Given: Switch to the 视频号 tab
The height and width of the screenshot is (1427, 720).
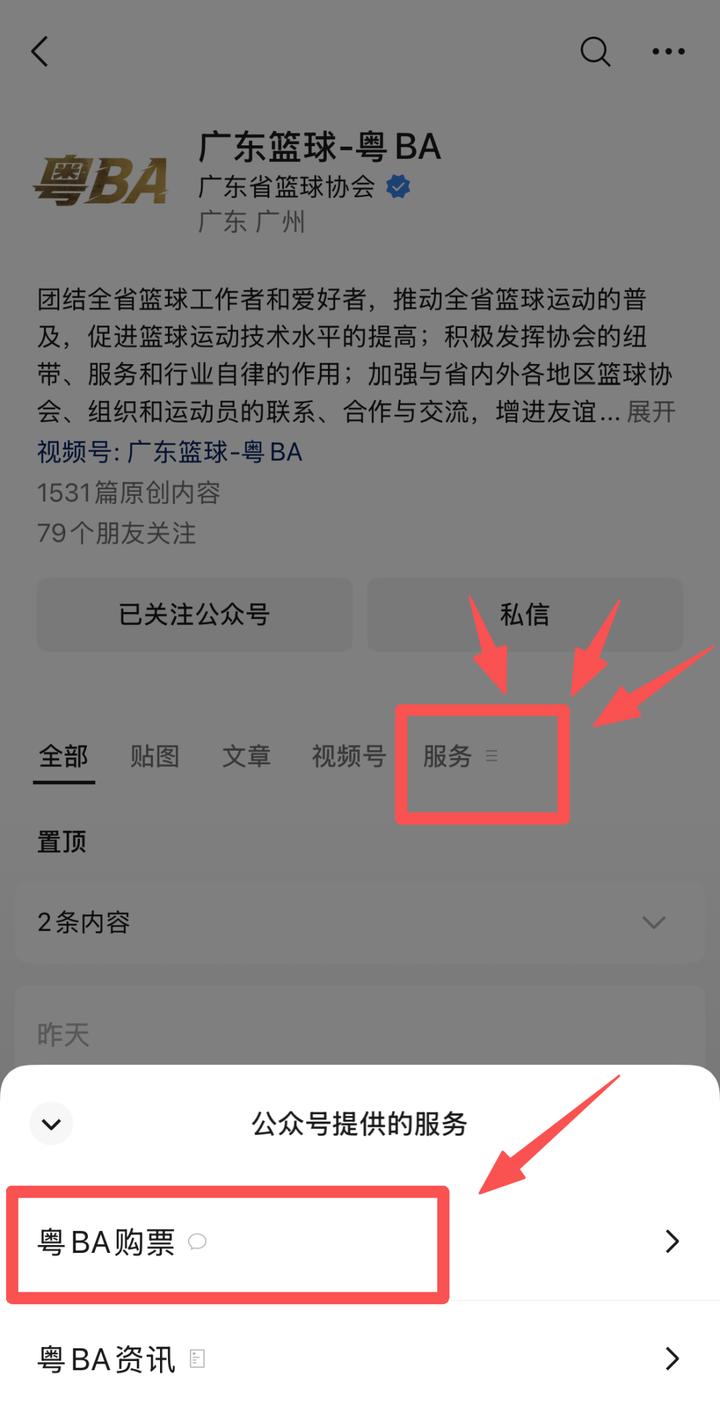Looking at the screenshot, I should click(348, 756).
